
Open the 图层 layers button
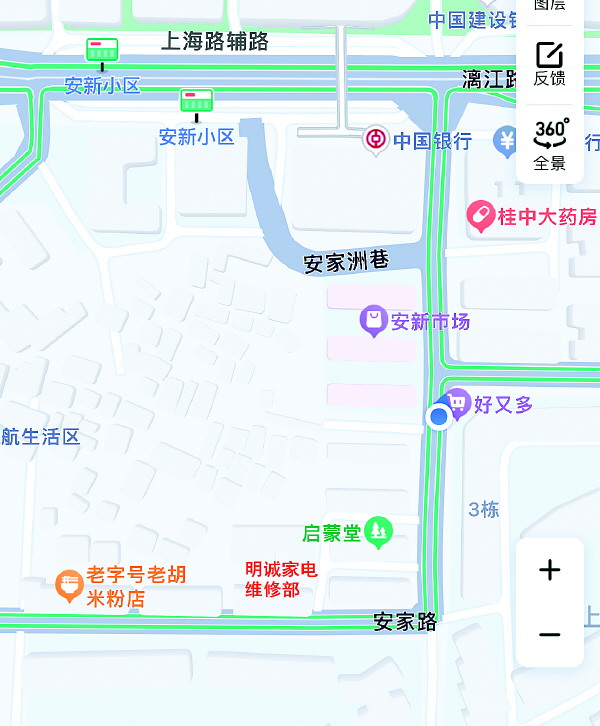[549, 6]
